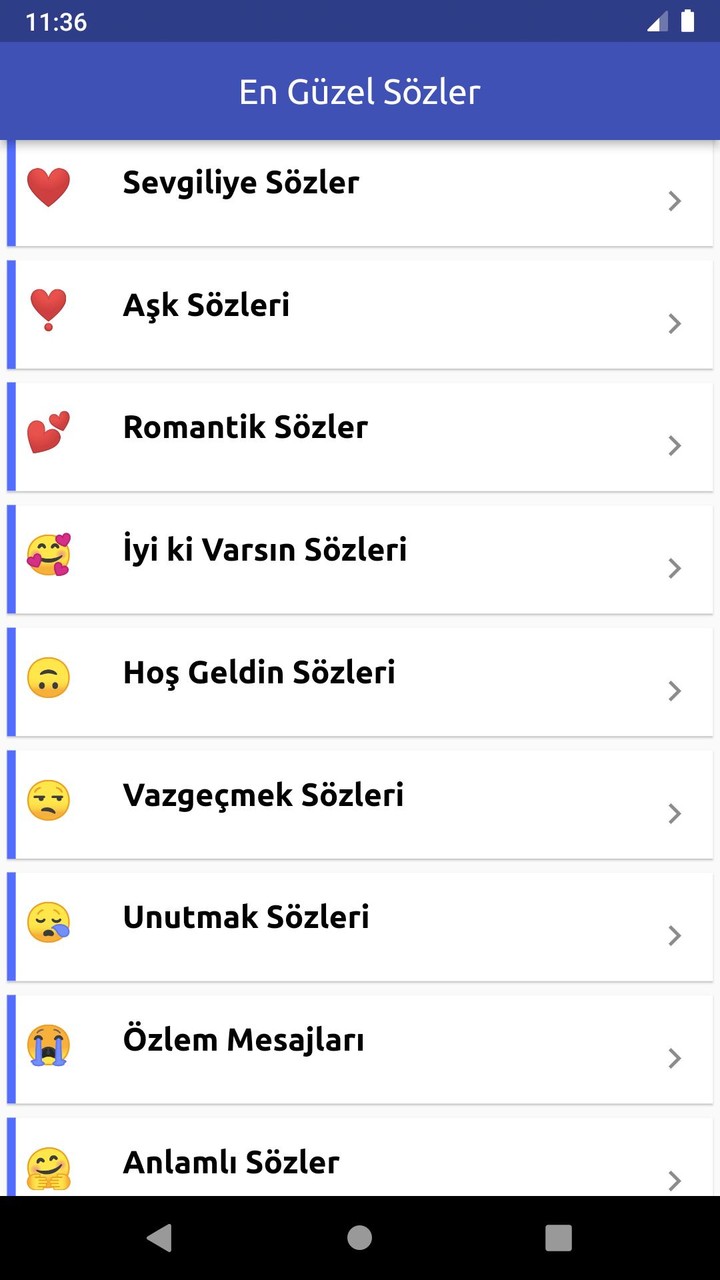
Task: Tap the En Güzel Sözler title bar
Action: pos(360,91)
